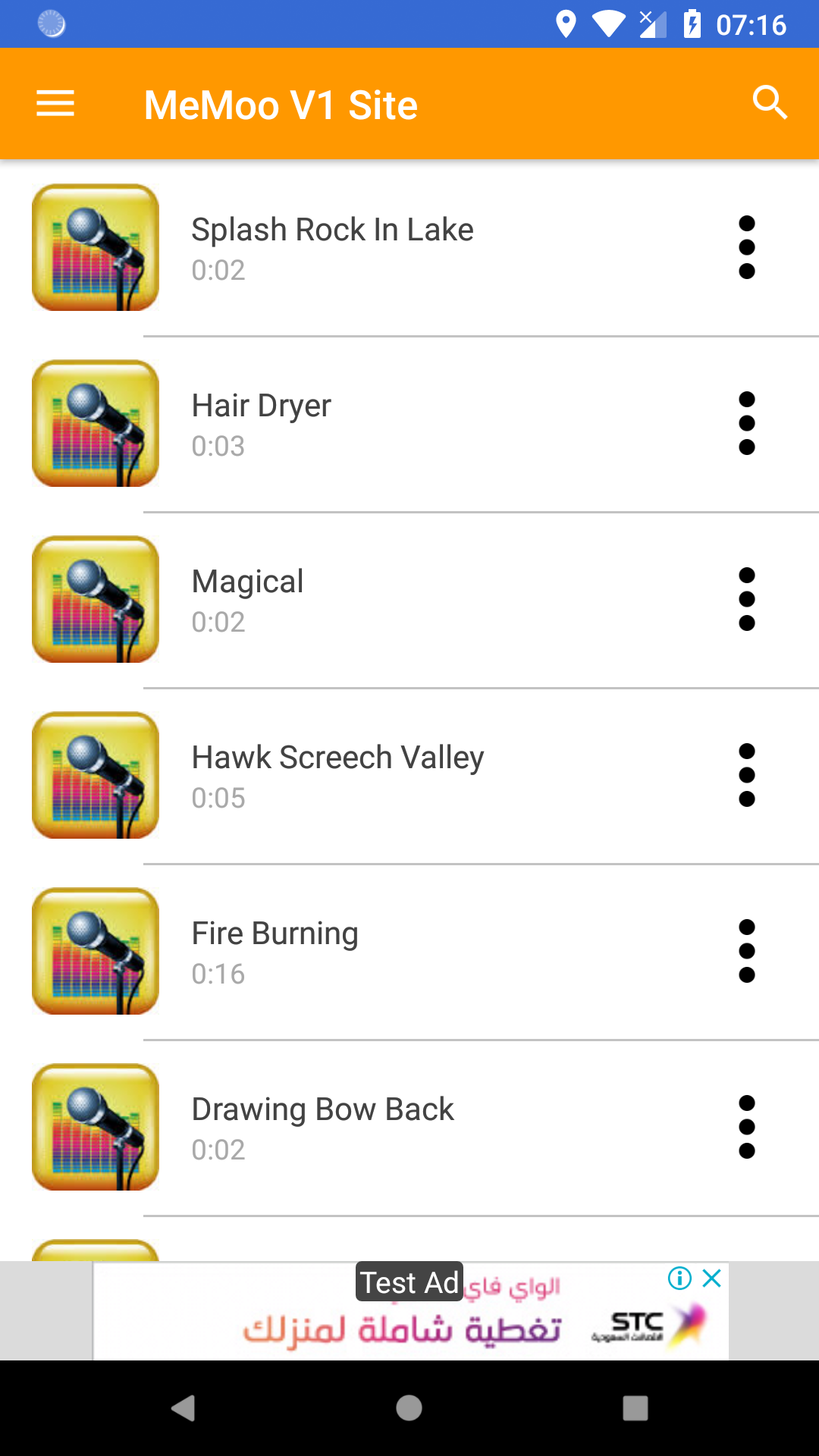Open options for Splash Rock In Lake
Screen dimensions: 819x1456
click(x=747, y=247)
